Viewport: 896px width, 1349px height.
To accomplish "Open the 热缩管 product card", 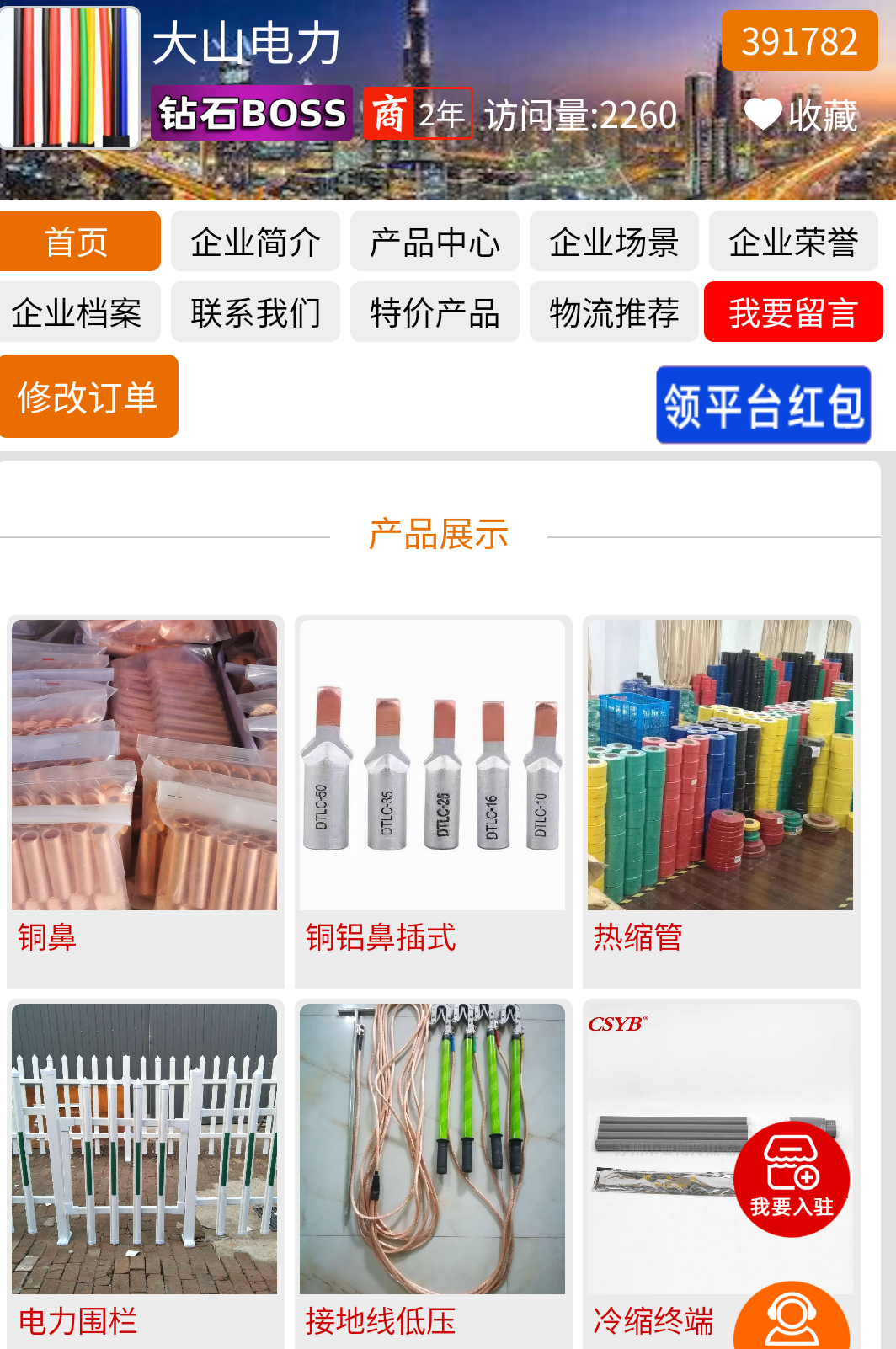I will [721, 800].
